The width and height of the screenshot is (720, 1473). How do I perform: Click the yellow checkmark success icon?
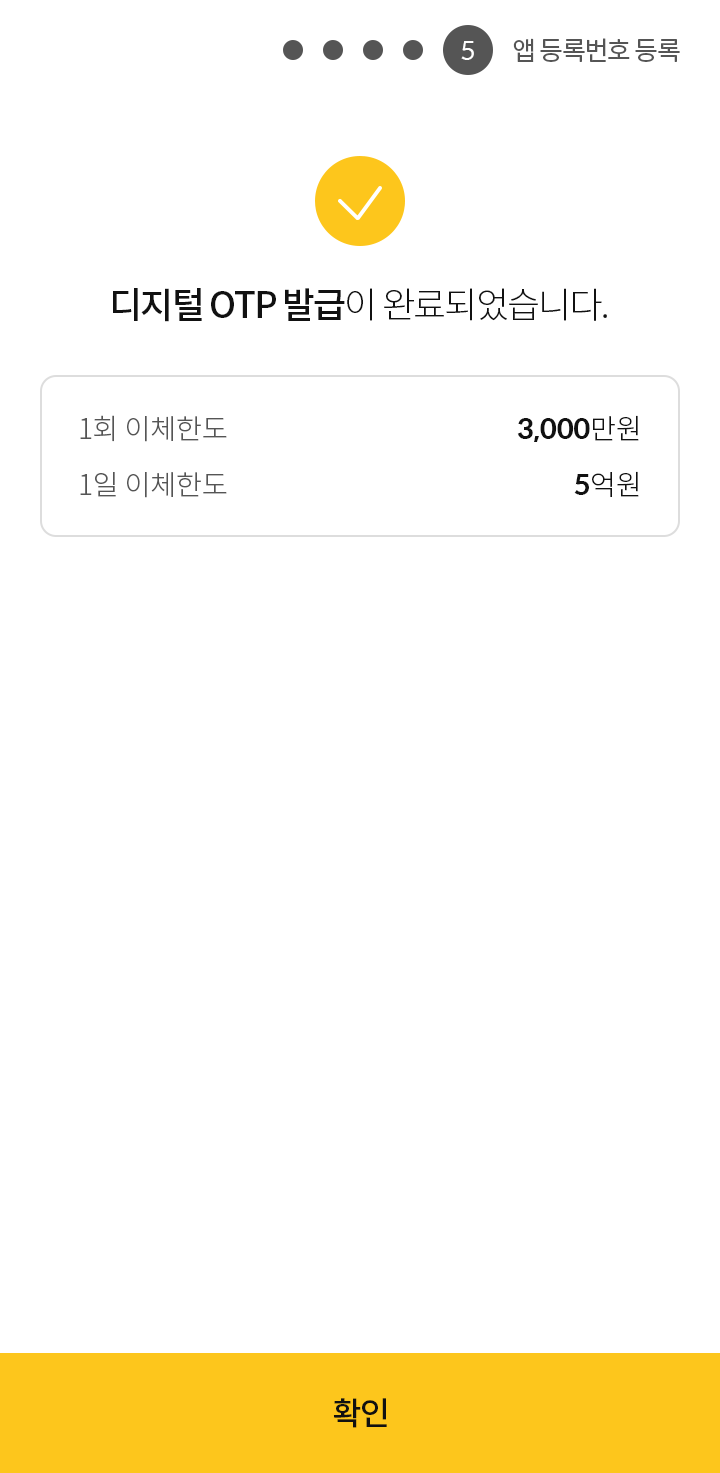coord(360,200)
